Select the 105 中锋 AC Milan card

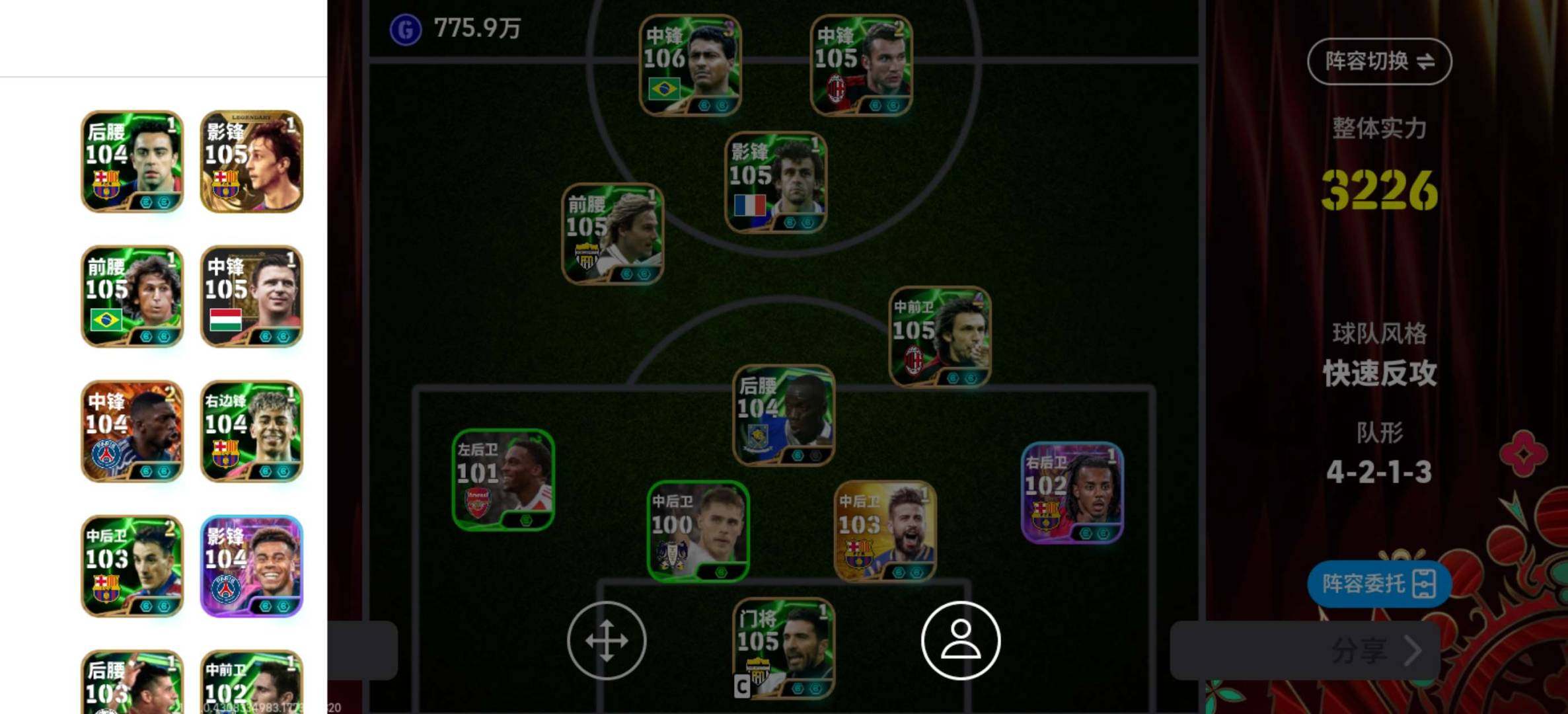[861, 65]
